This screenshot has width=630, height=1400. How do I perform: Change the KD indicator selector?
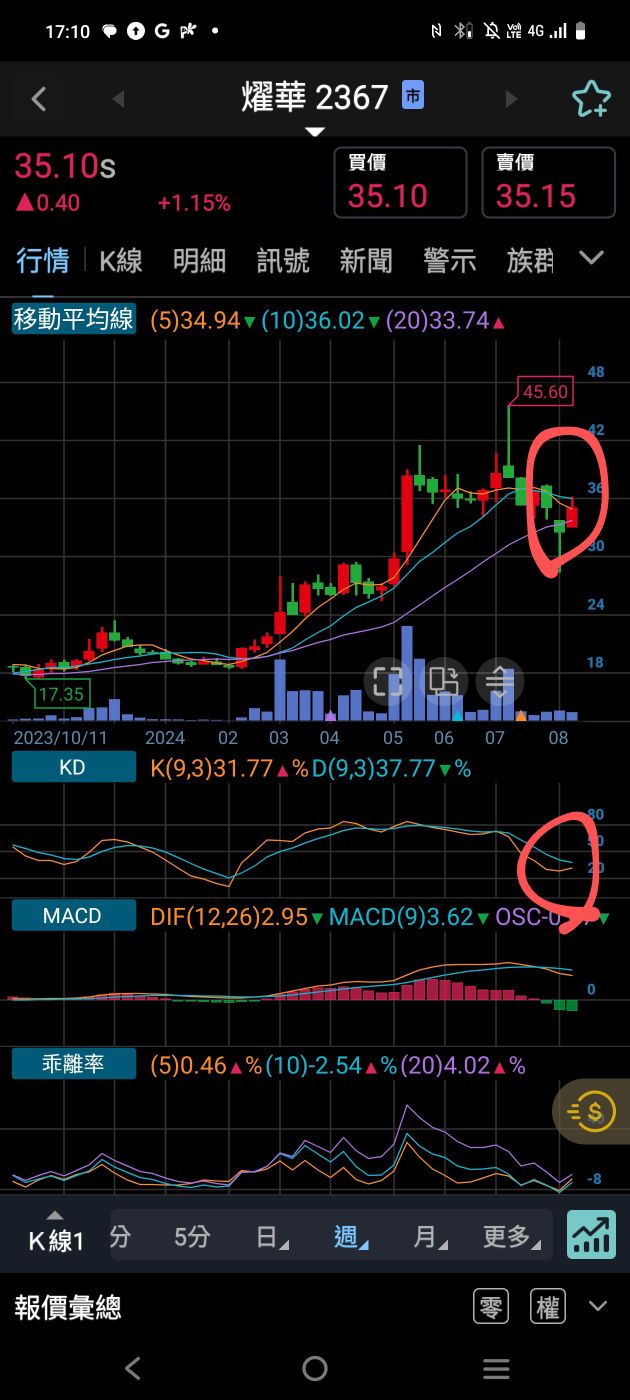[x=74, y=768]
